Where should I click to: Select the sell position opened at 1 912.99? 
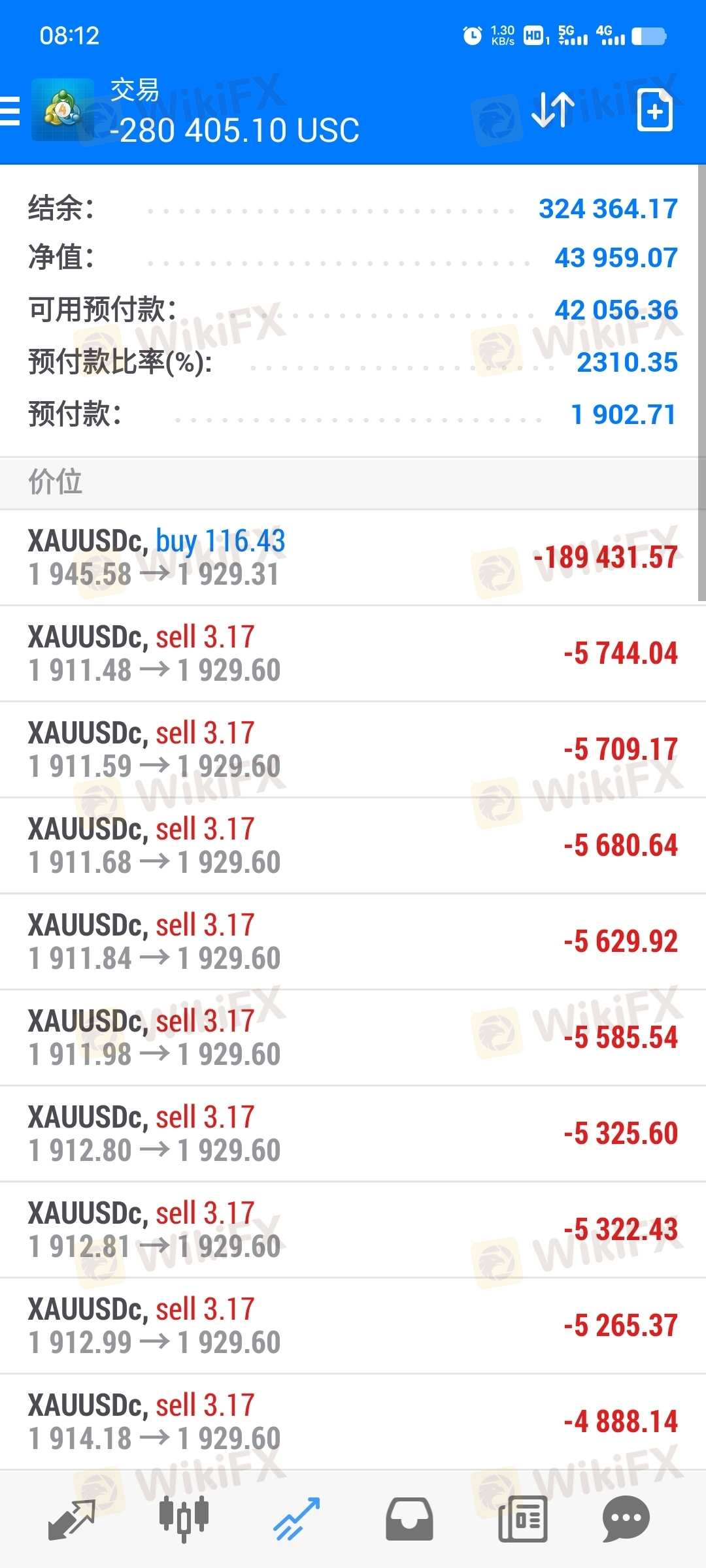[353, 1326]
